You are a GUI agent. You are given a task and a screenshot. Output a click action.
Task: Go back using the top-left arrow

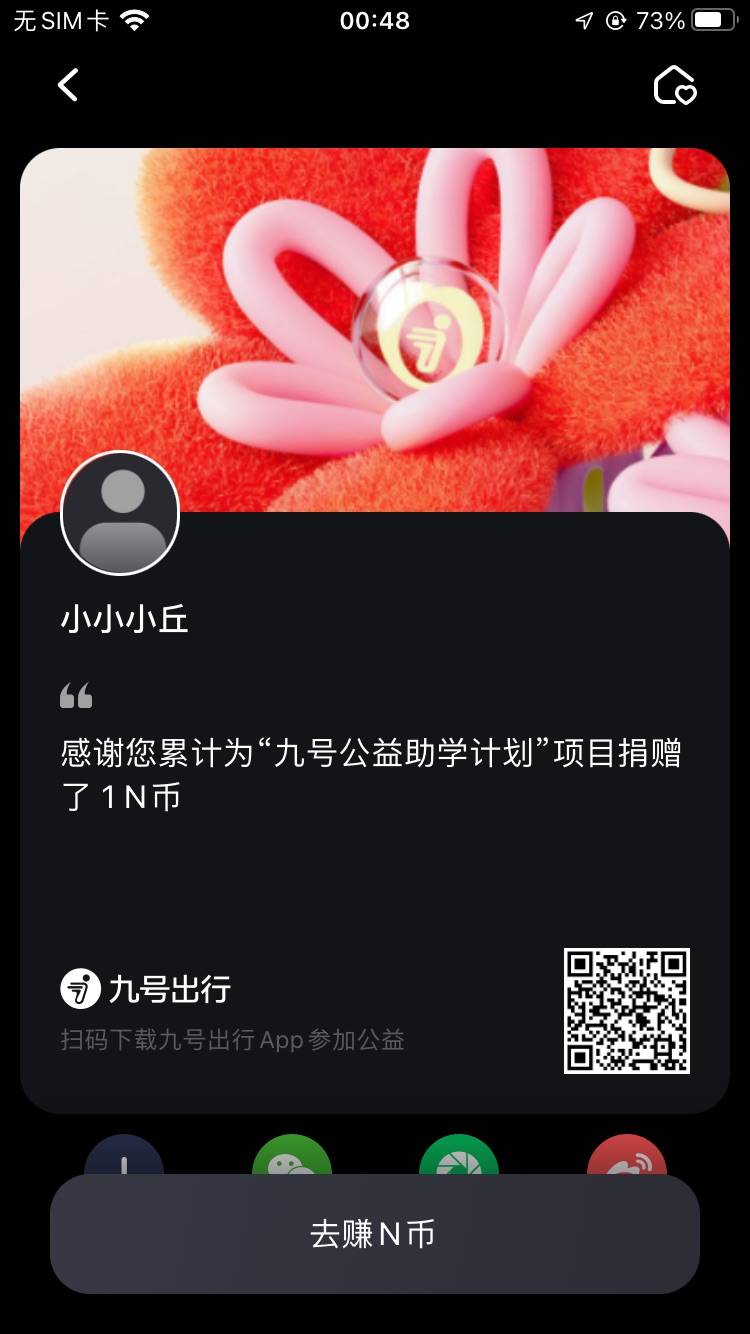click(68, 86)
